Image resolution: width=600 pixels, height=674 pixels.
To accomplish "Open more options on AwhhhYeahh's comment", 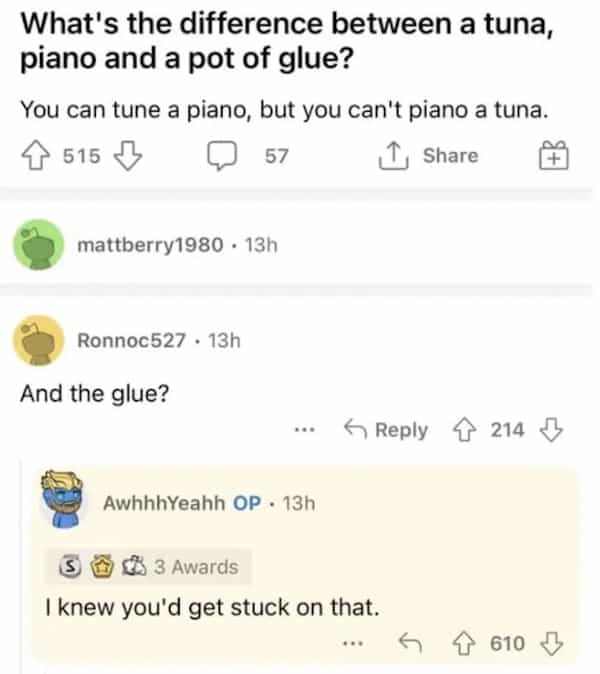I will 349,643.
